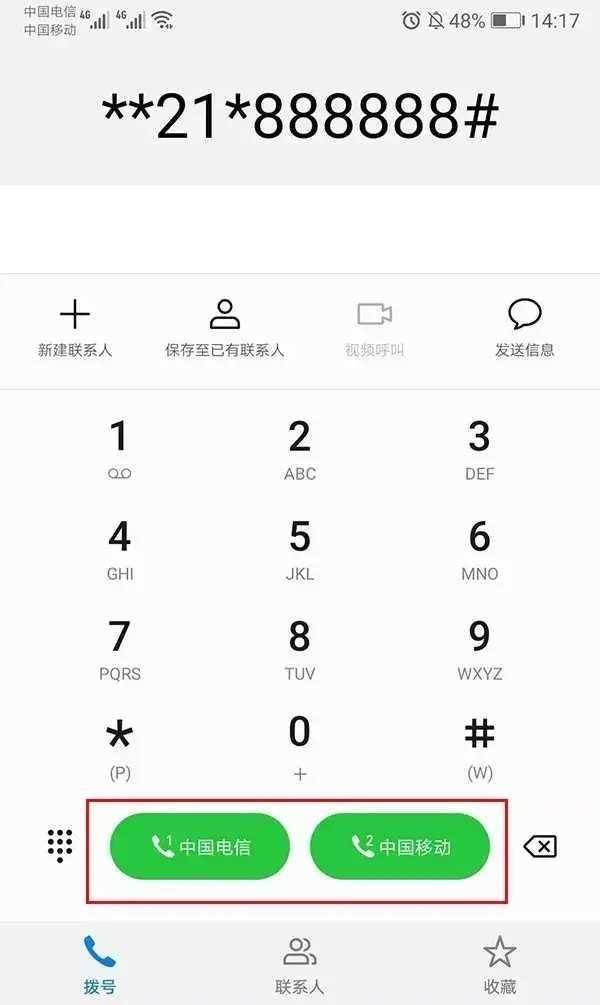Tap the 6 MNO key
The image size is (600, 1005).
point(479,549)
